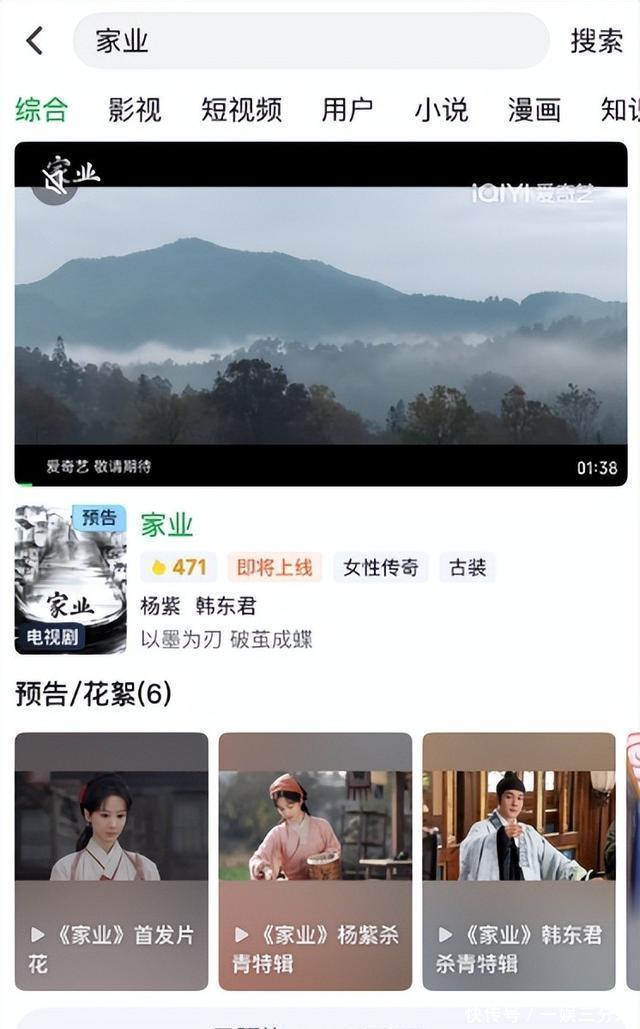Tap the search field containing 家业
640x1029 pixels.
[x=310, y=41]
